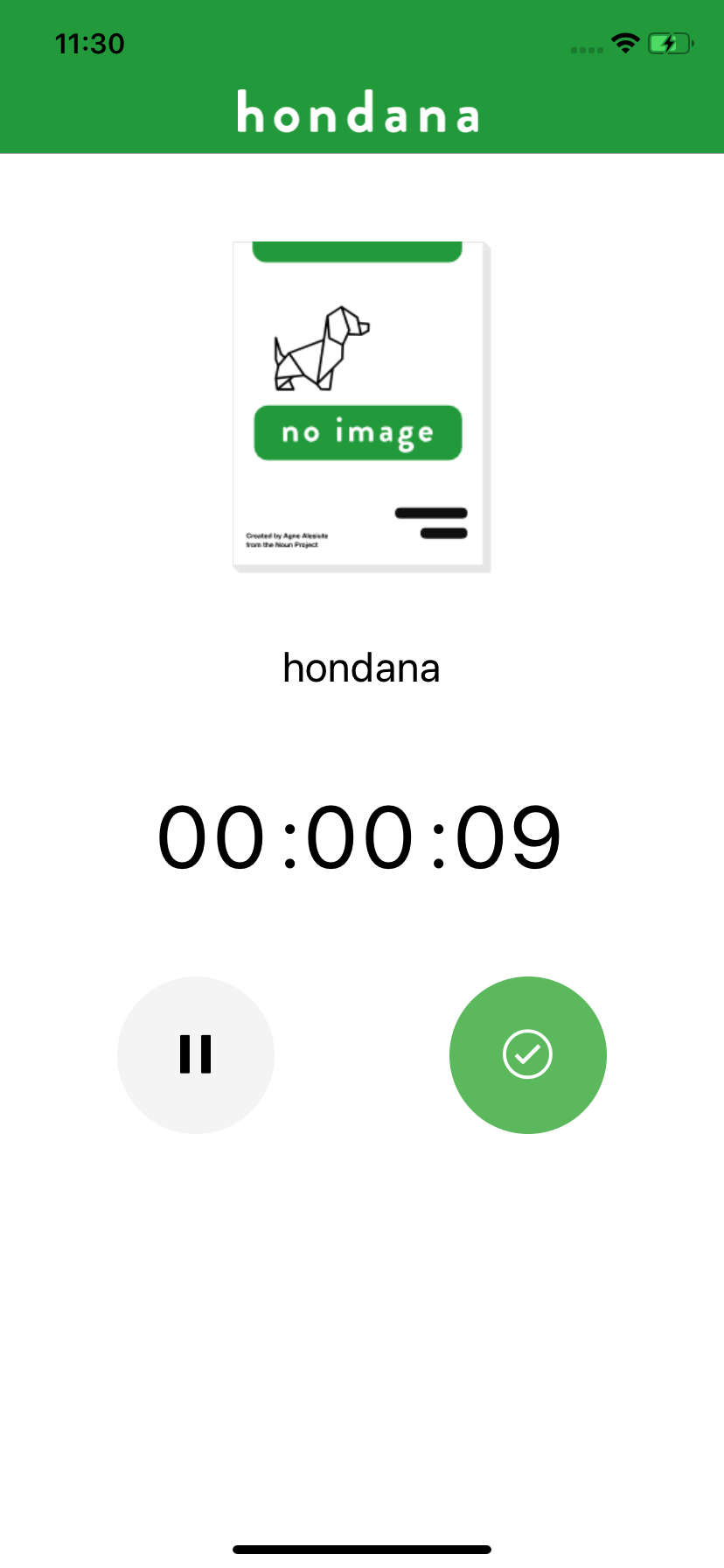Finish reading with the green checkmark button
This screenshot has height=1568, width=724.
(527, 1054)
